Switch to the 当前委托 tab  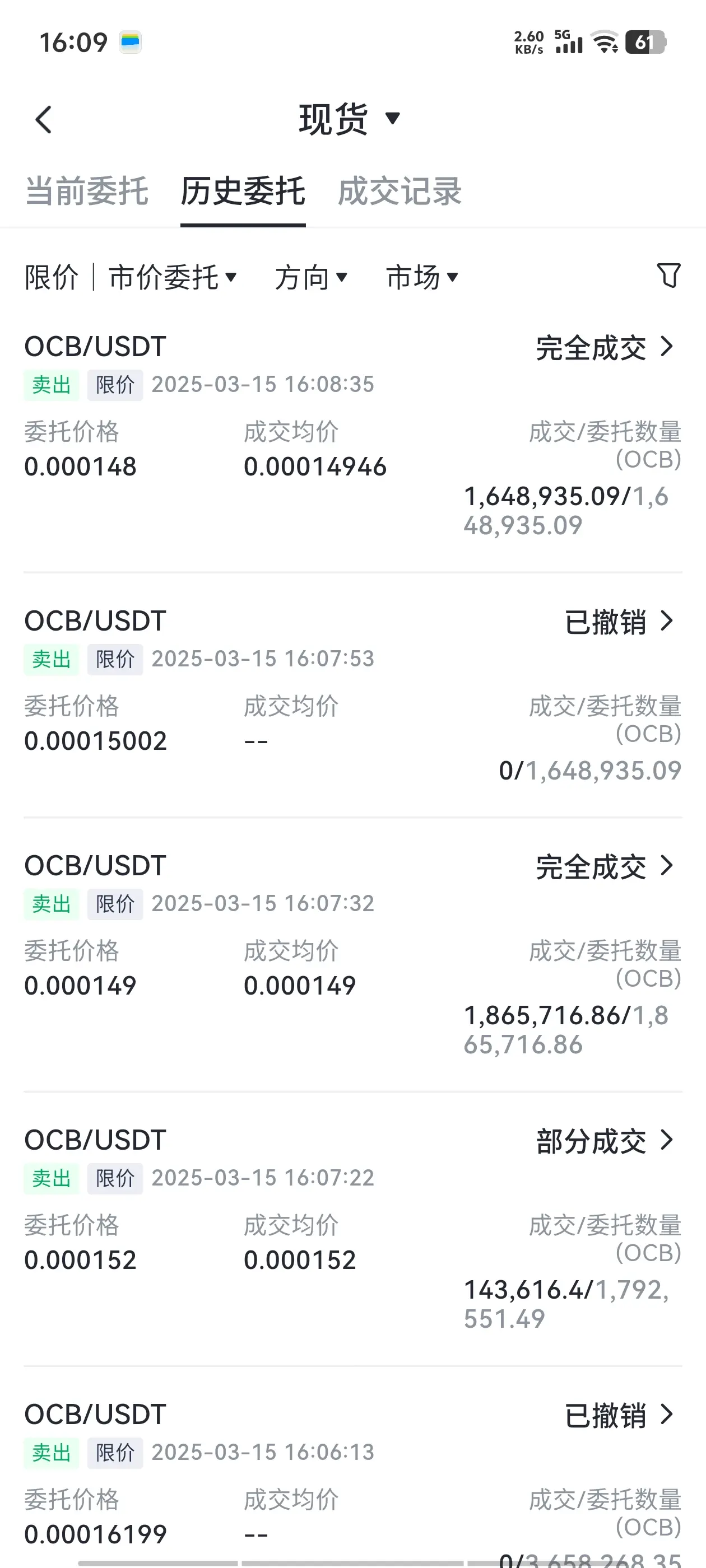pyautogui.click(x=87, y=191)
